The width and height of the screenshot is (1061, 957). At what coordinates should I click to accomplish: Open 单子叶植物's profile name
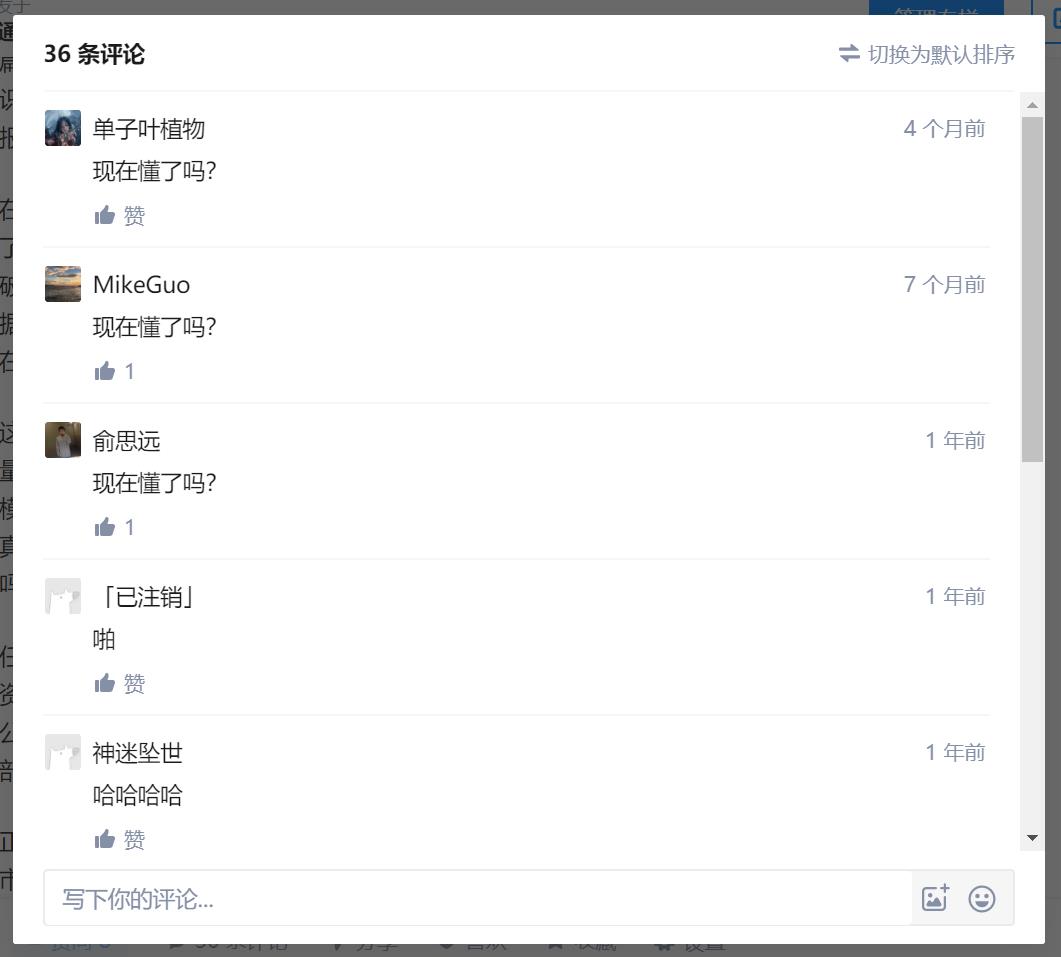149,129
